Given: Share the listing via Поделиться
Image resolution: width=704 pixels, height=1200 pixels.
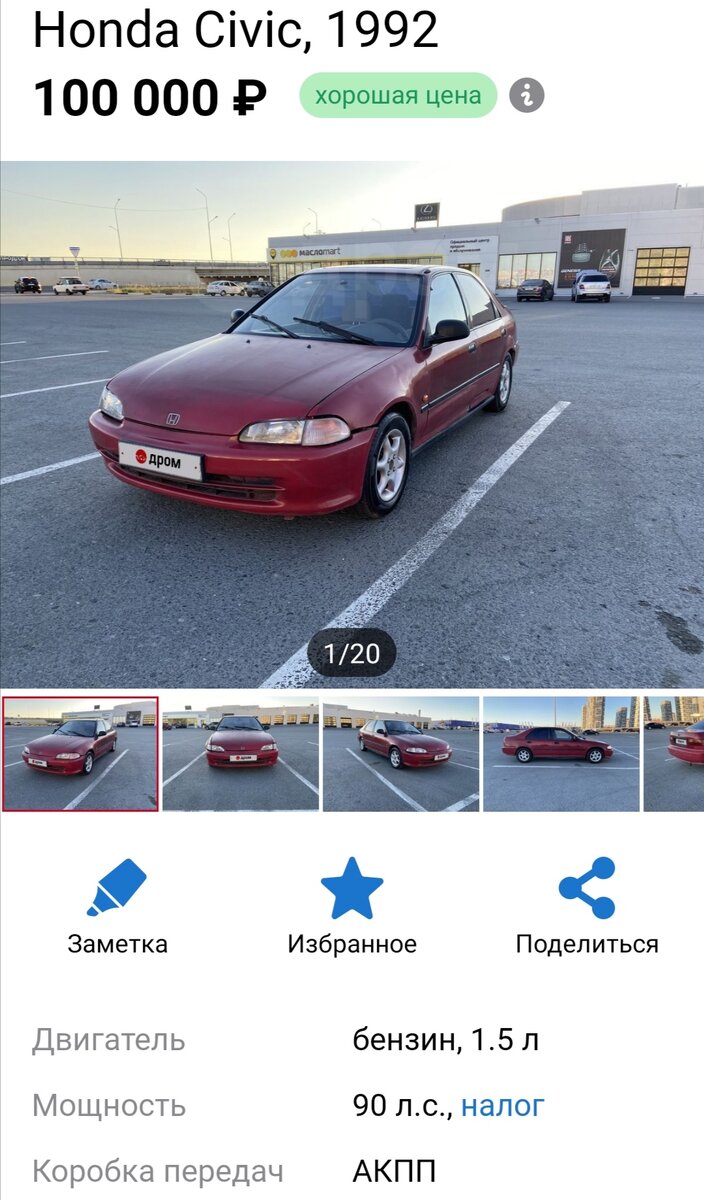Looking at the screenshot, I should 587,905.
